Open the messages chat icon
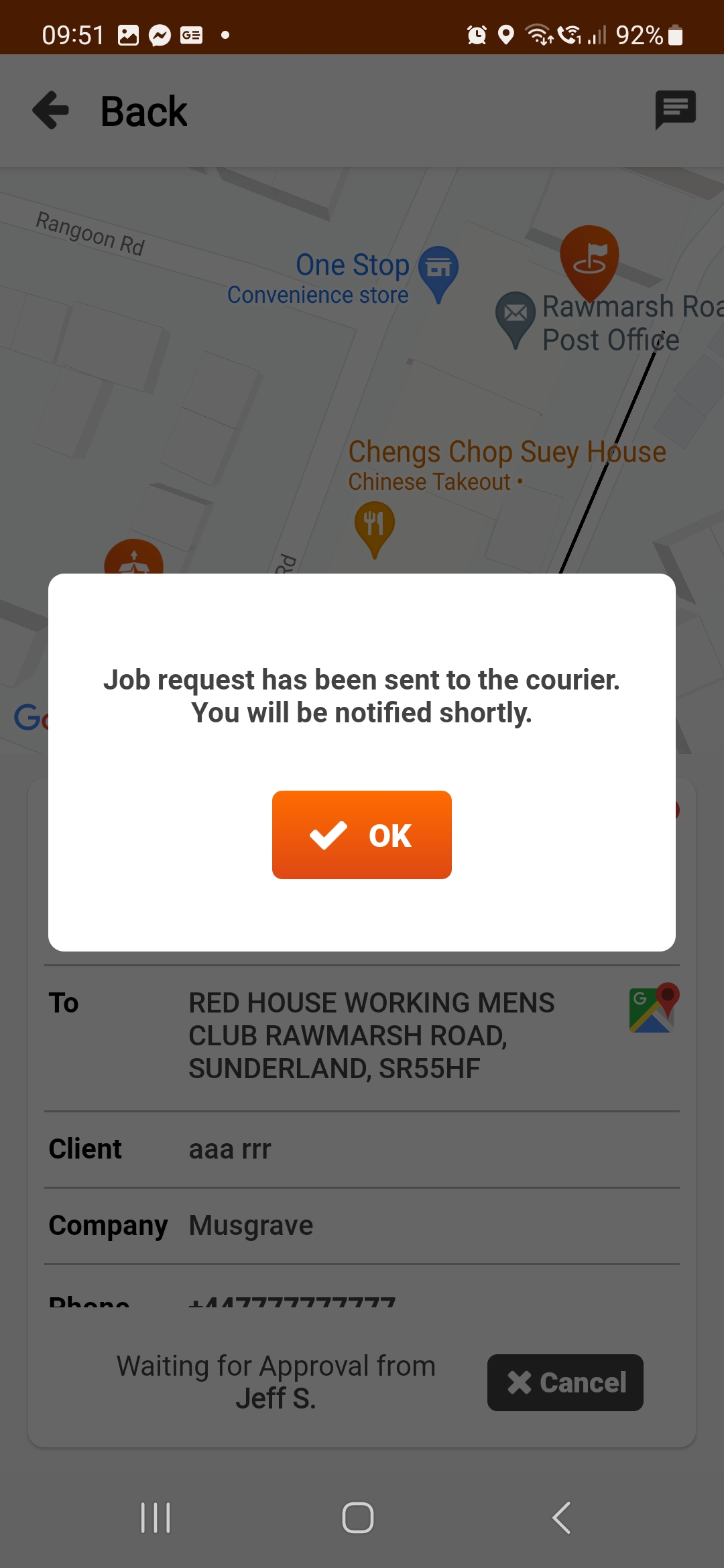 pyautogui.click(x=676, y=109)
